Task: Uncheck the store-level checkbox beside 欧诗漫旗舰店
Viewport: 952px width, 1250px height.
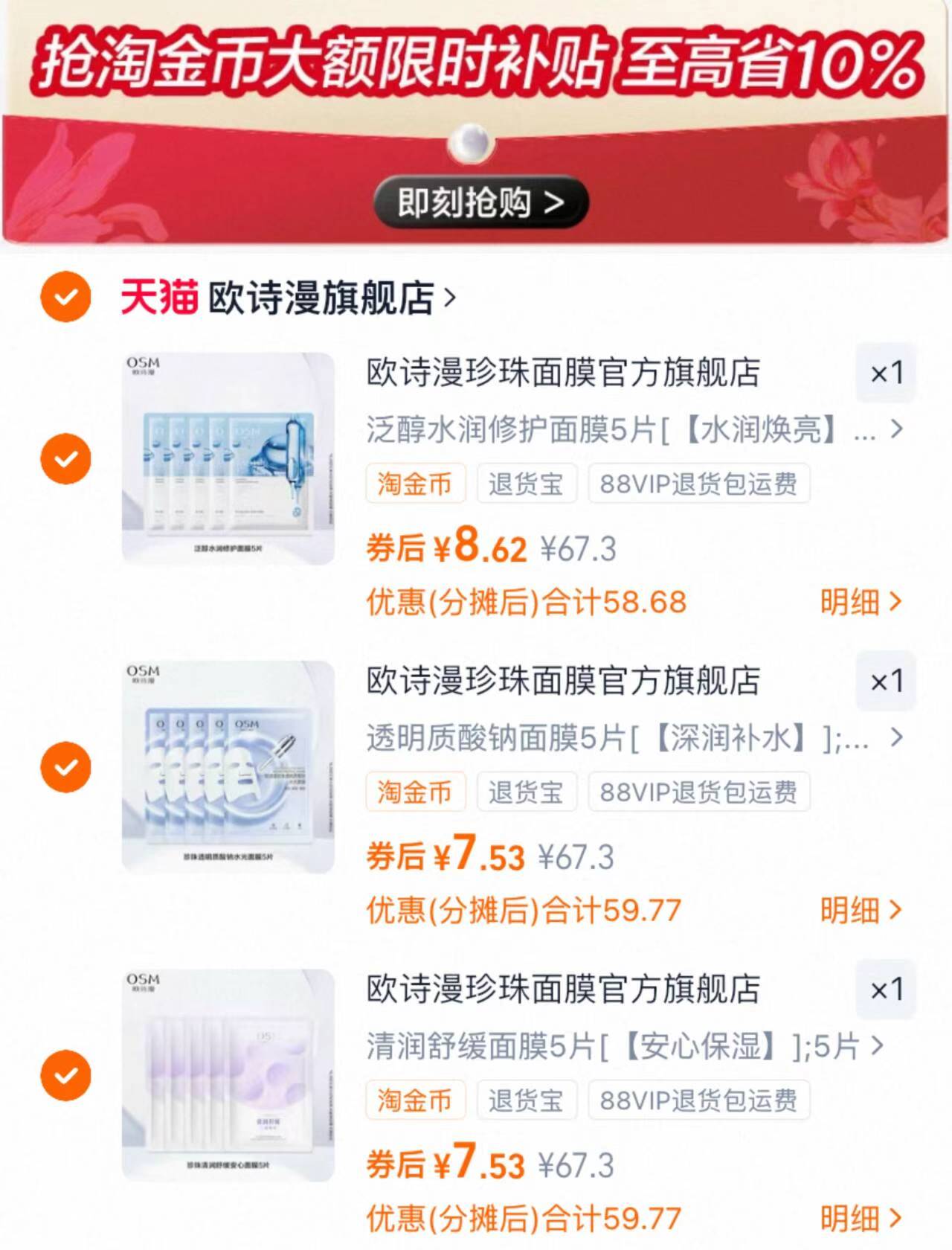Action: pos(65,295)
